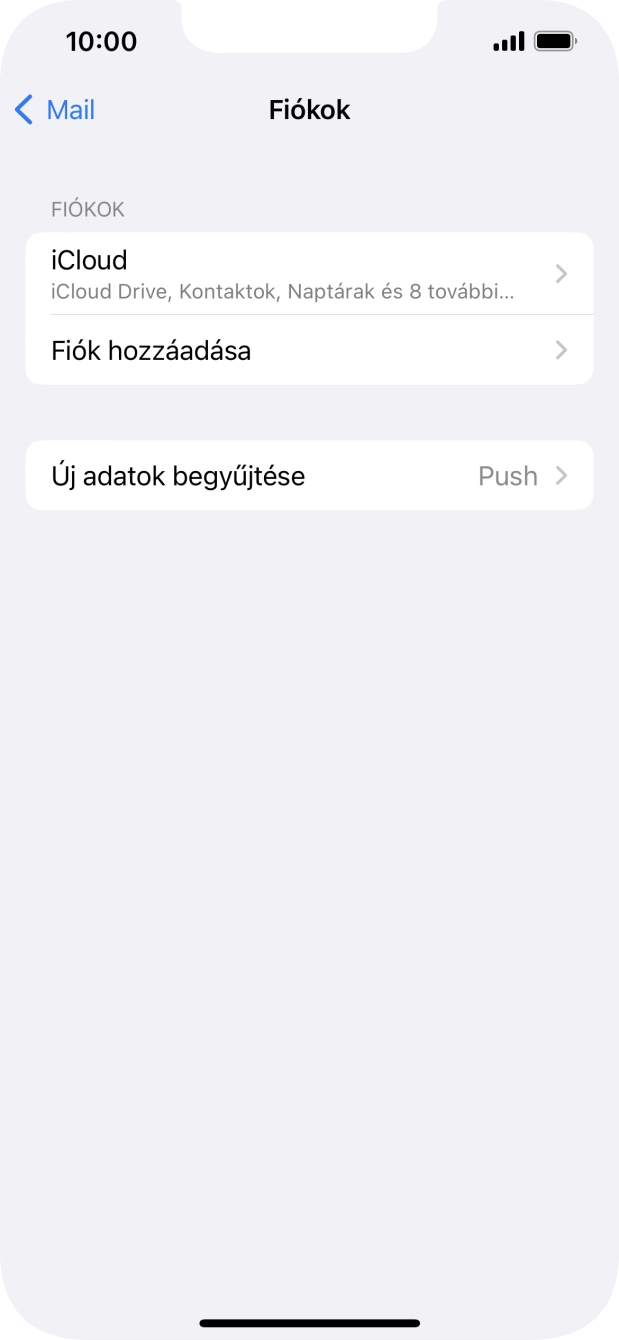Go back to Mail settings
The width and height of the screenshot is (619, 1340).
tap(55, 110)
